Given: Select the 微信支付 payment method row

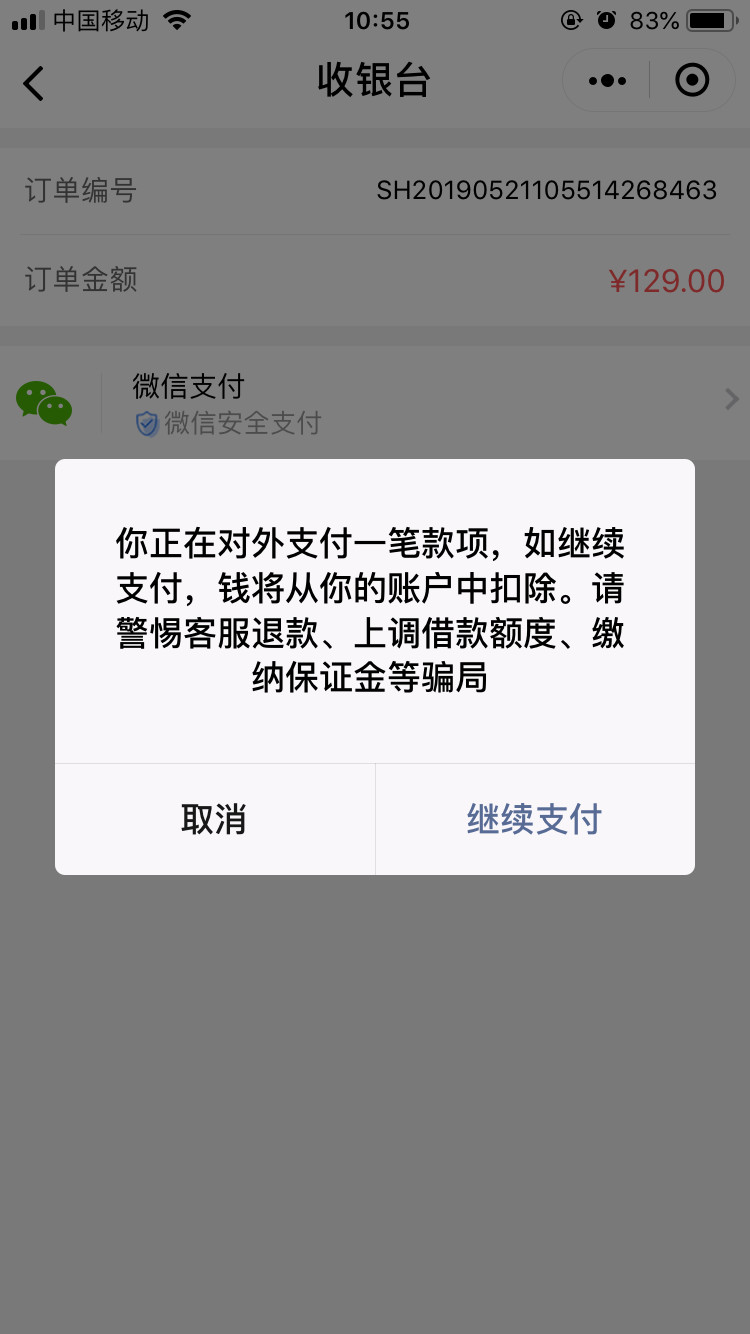Looking at the screenshot, I should click(x=375, y=403).
